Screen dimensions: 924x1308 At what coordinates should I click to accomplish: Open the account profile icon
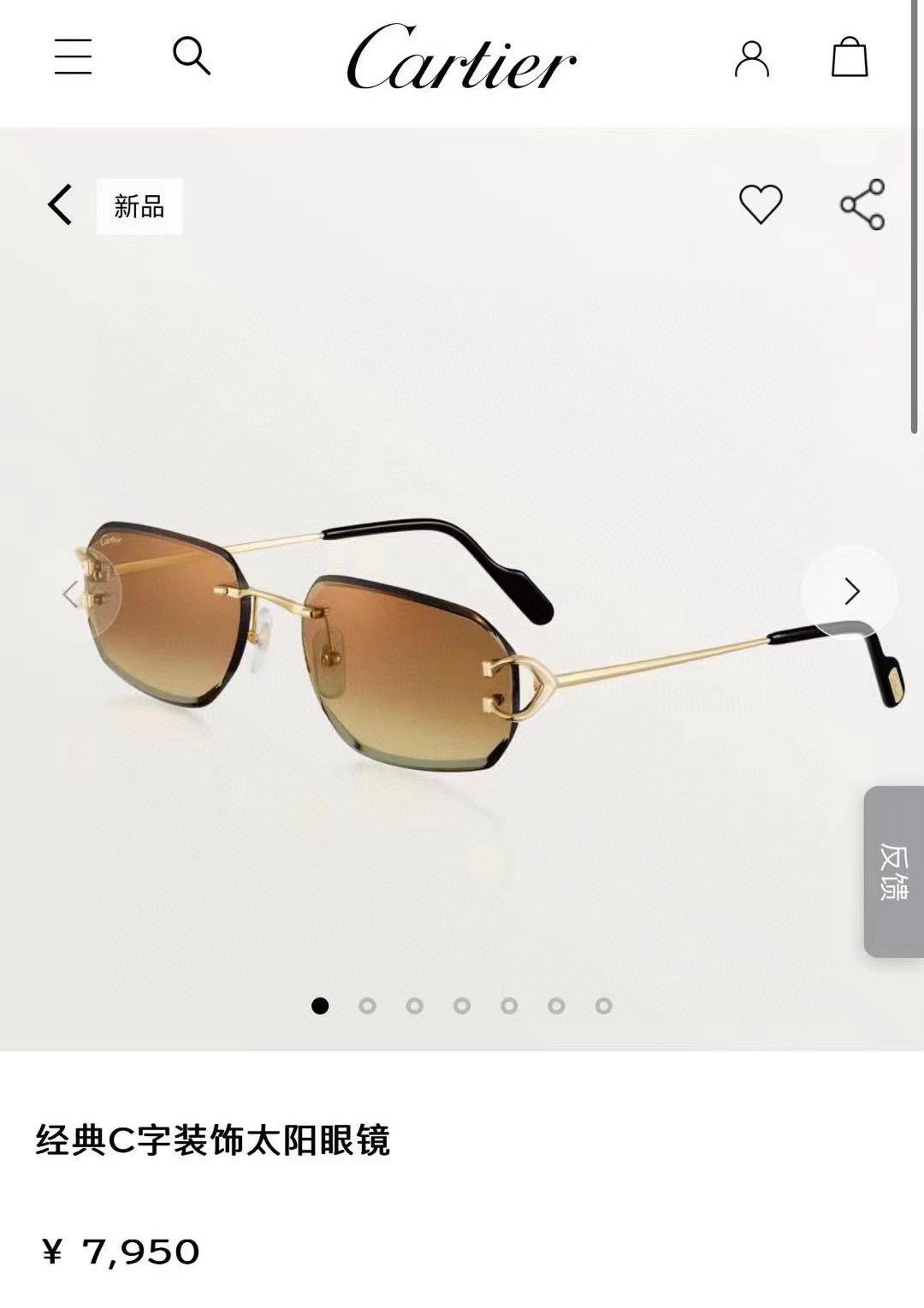point(751,58)
